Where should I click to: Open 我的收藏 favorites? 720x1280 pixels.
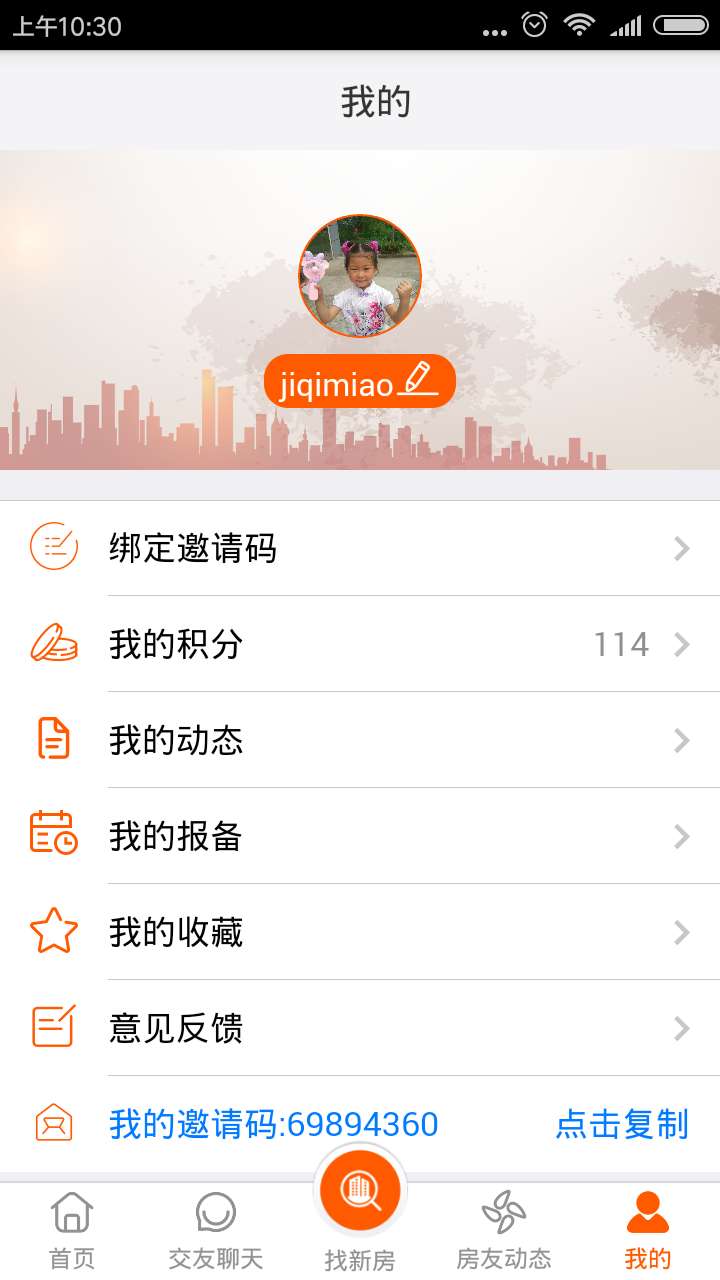pyautogui.click(x=360, y=932)
